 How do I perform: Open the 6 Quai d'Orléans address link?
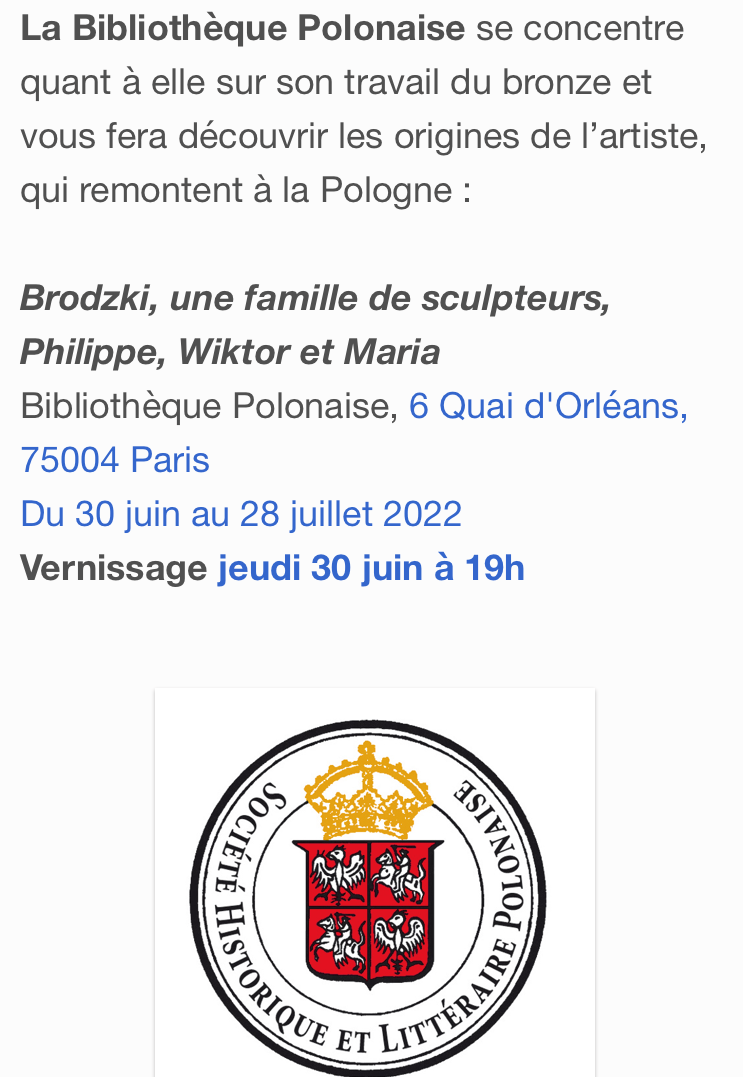(547, 407)
